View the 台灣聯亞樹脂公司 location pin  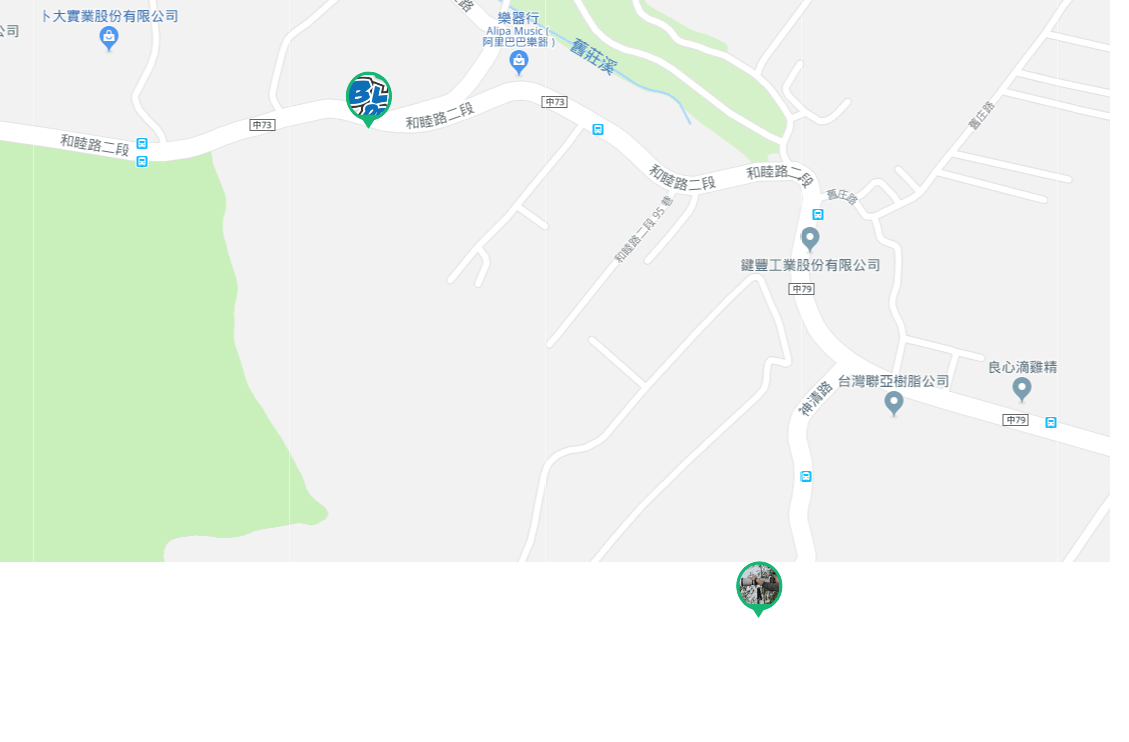pos(894,402)
